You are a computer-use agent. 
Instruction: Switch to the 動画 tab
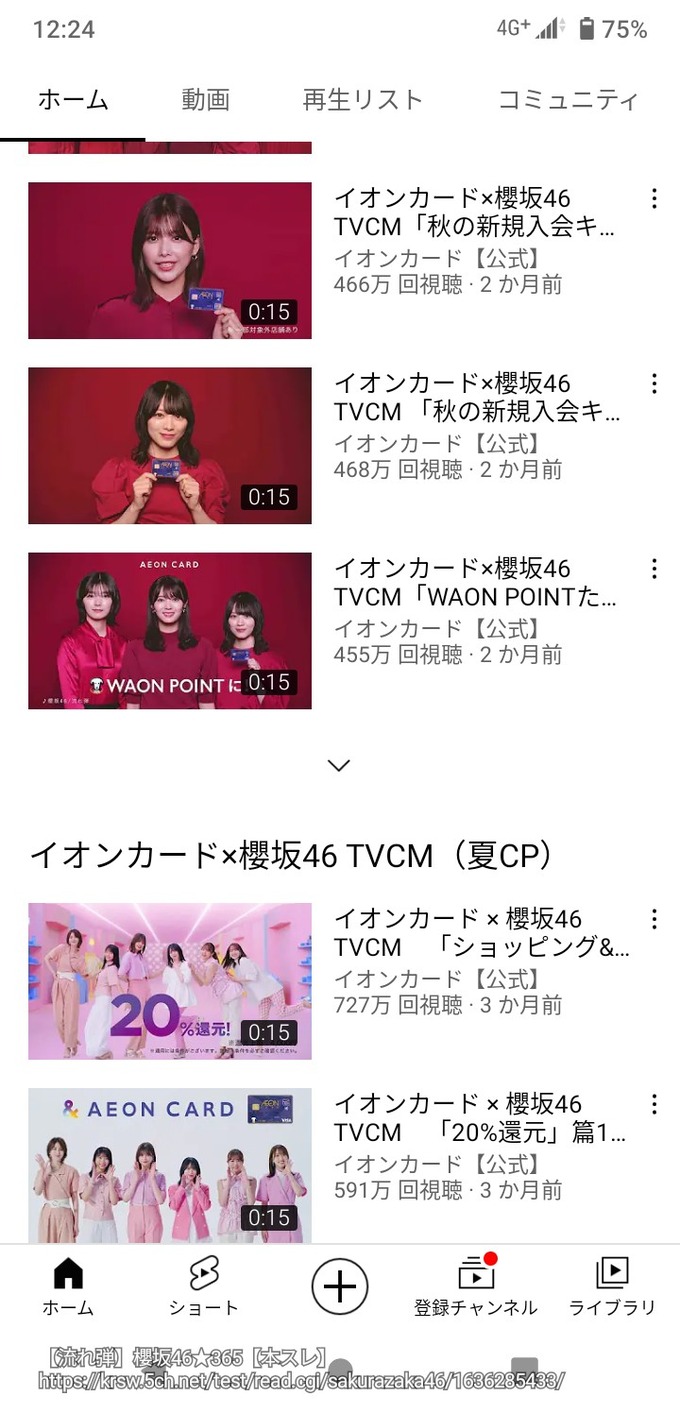pyautogui.click(x=205, y=99)
